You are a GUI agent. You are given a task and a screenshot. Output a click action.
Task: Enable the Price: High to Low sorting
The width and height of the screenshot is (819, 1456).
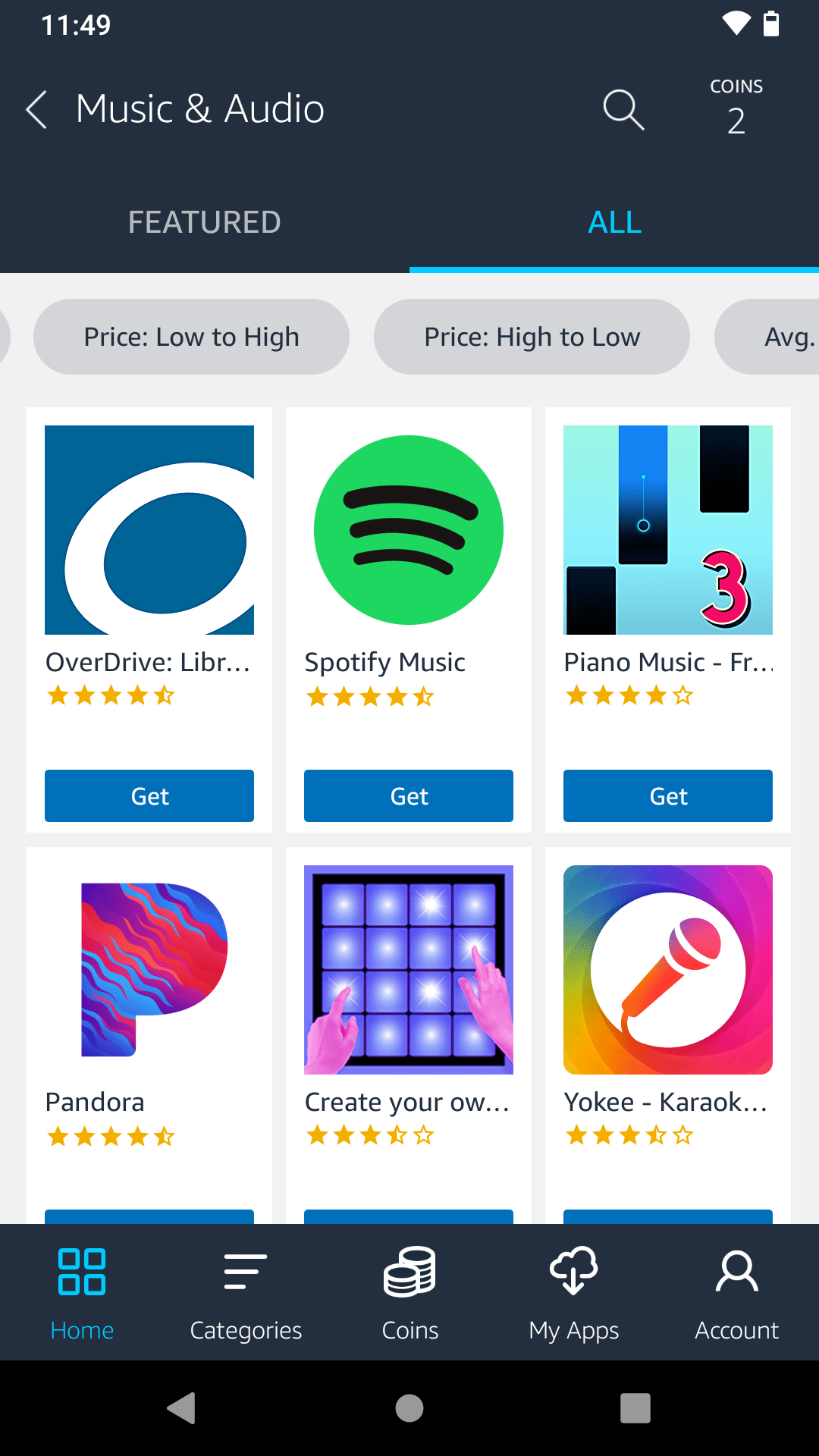click(532, 337)
